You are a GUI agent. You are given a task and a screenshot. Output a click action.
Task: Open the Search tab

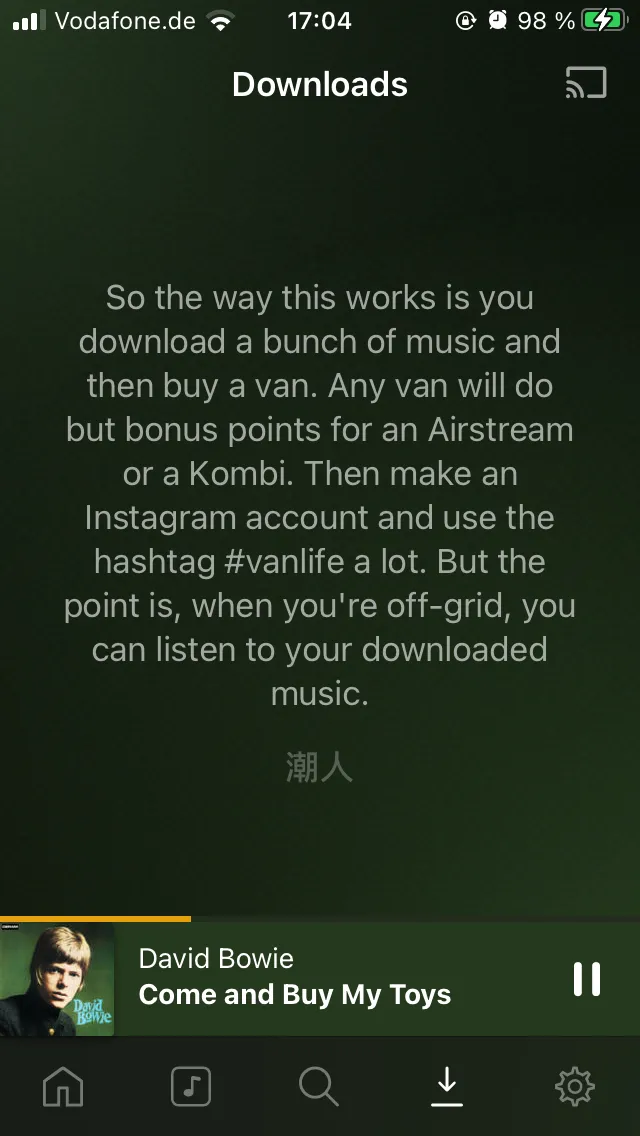pos(319,1086)
